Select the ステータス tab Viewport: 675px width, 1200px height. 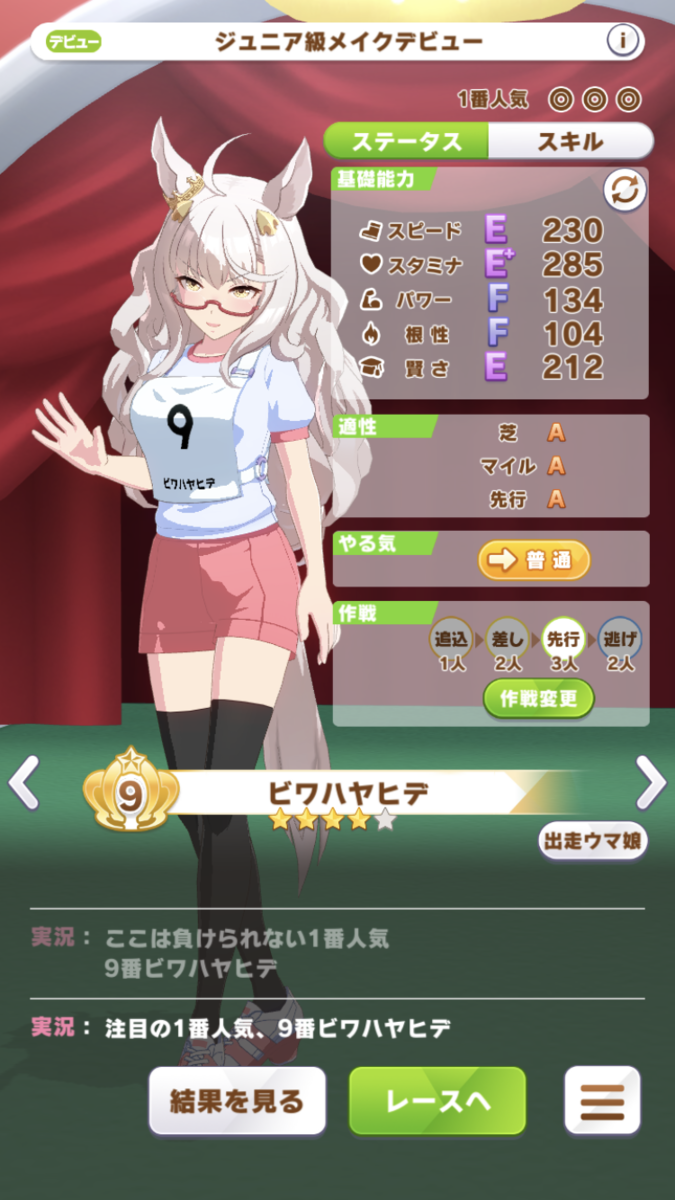(x=410, y=141)
